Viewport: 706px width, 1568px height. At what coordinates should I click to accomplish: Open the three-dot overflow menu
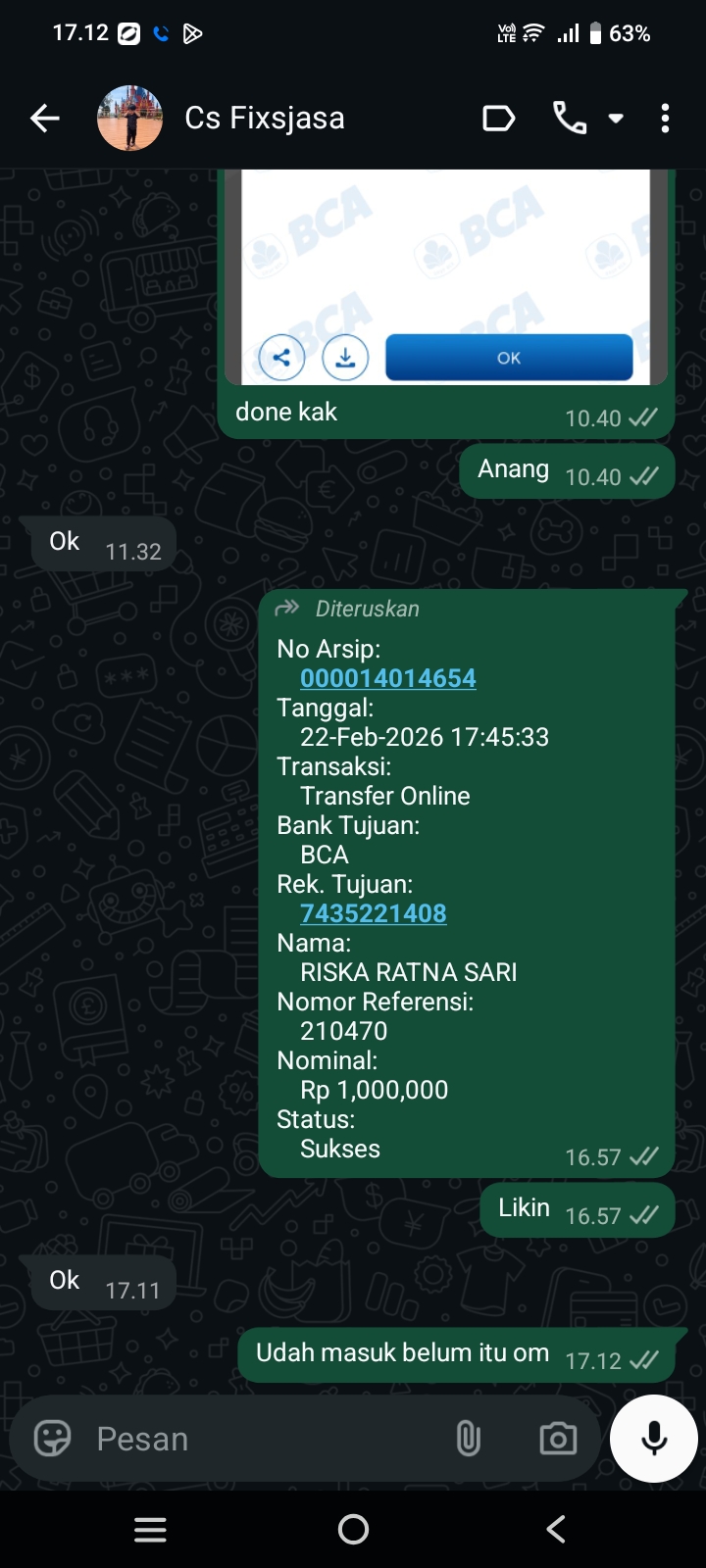tap(665, 119)
